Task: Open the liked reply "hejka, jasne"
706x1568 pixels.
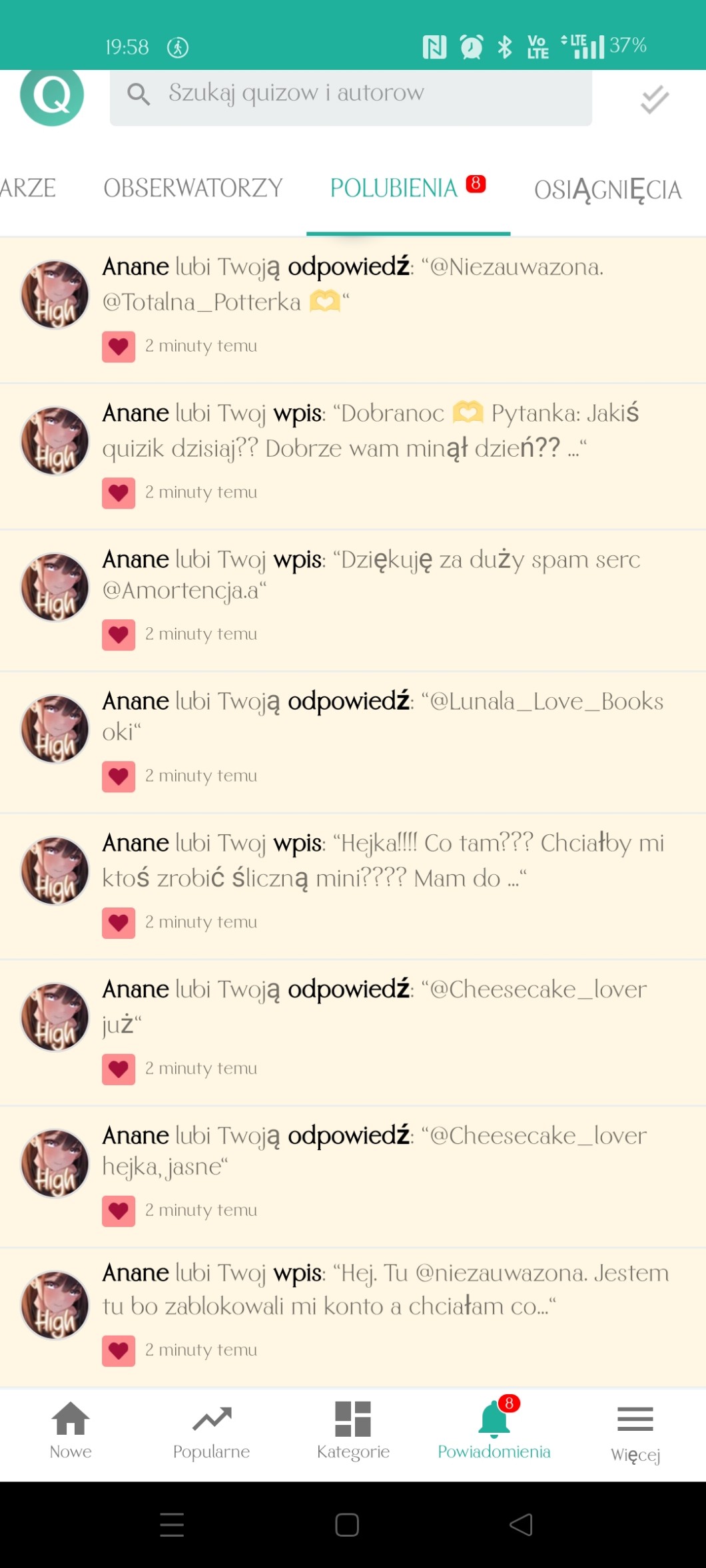Action: click(386, 1151)
